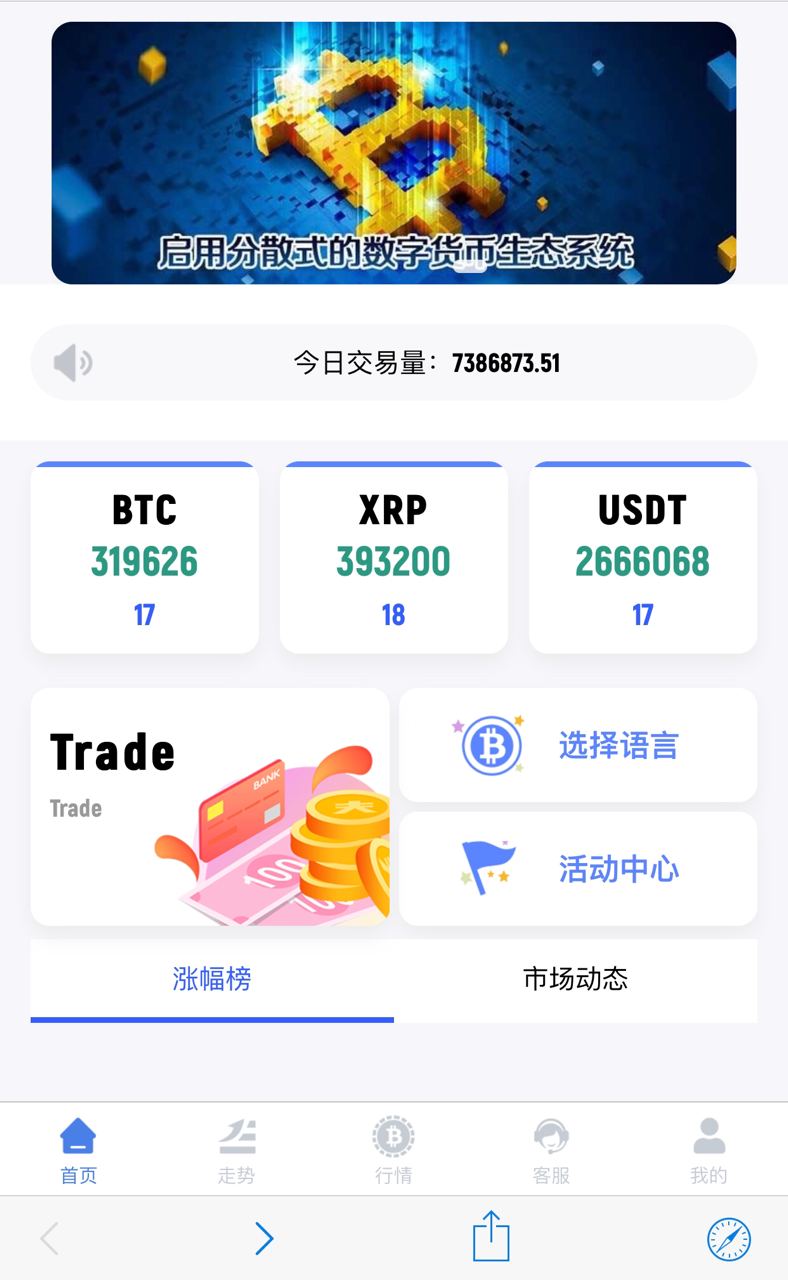
Task: Open the XRP card
Action: 394,558
